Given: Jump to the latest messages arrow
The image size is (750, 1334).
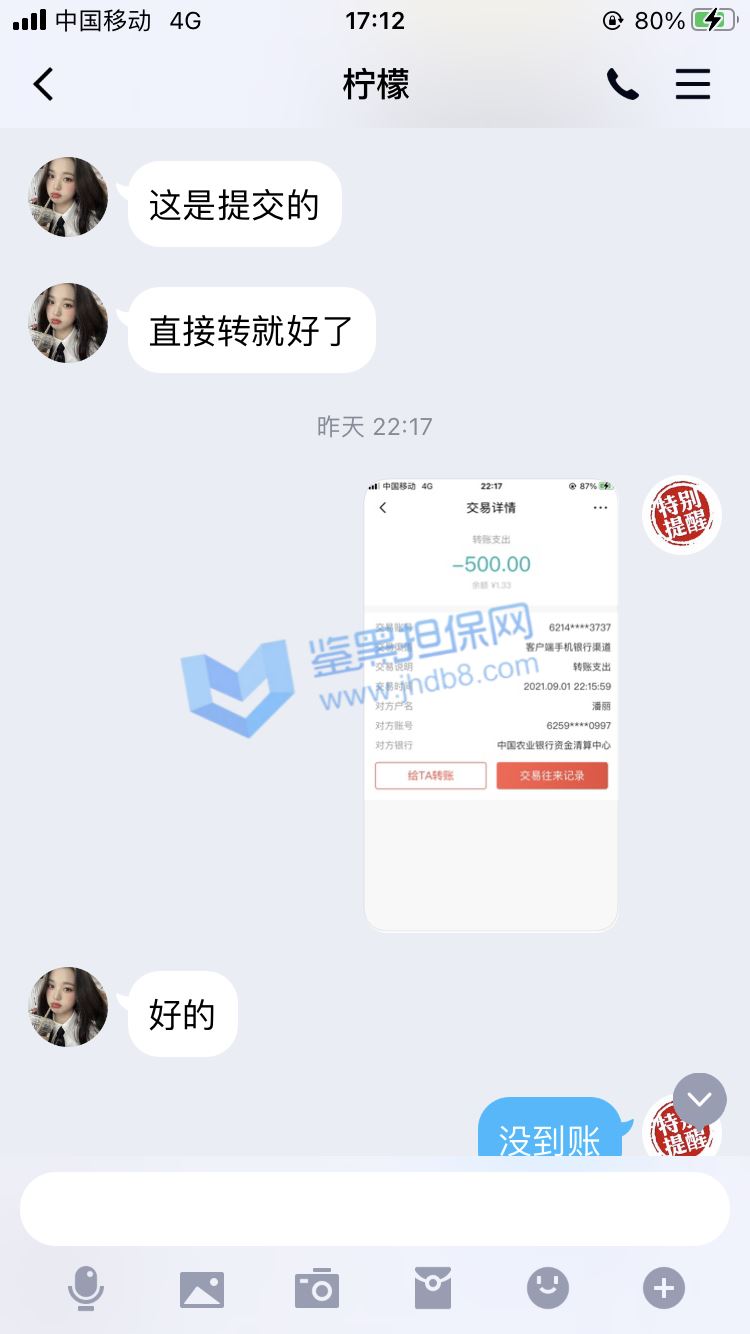Looking at the screenshot, I should coord(699,1100).
